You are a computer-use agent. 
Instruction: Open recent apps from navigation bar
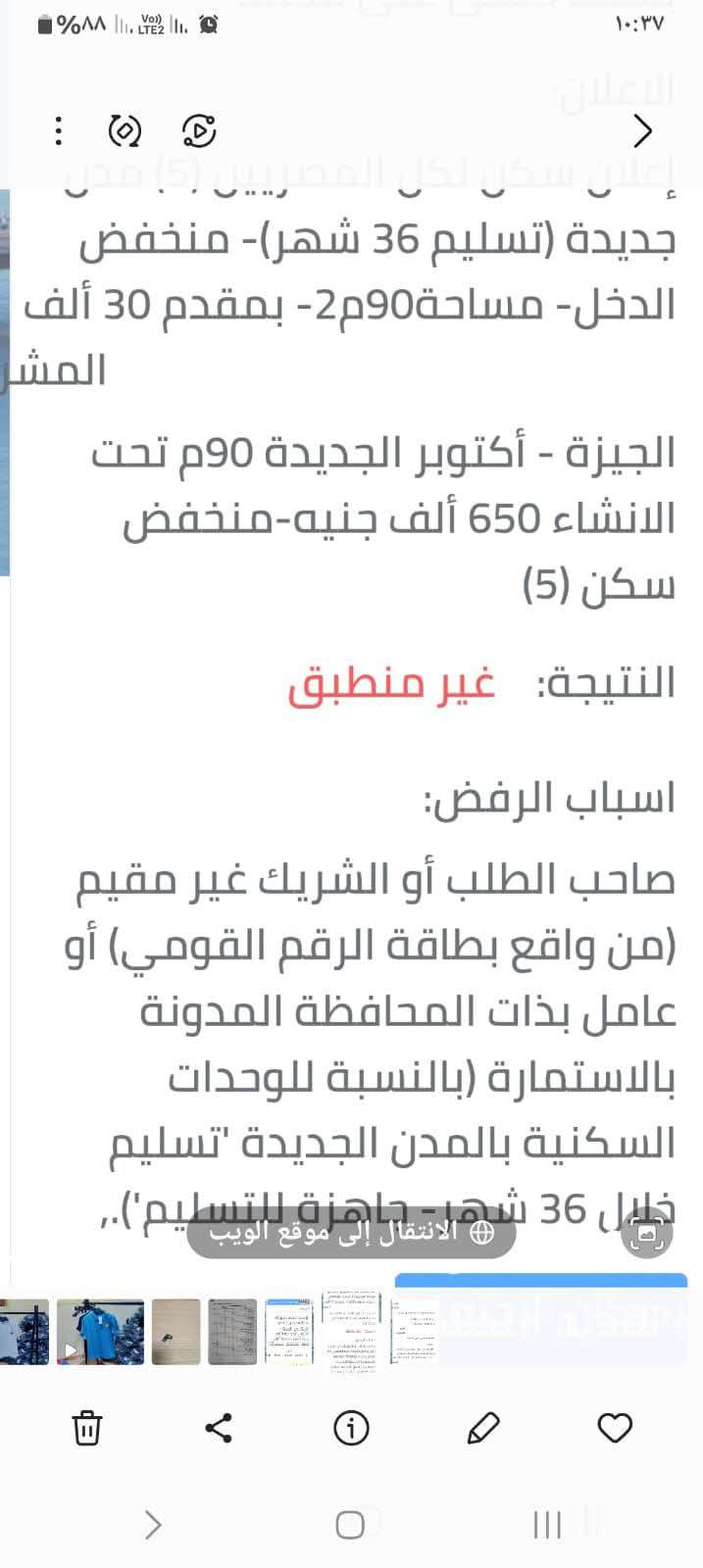click(x=547, y=1524)
